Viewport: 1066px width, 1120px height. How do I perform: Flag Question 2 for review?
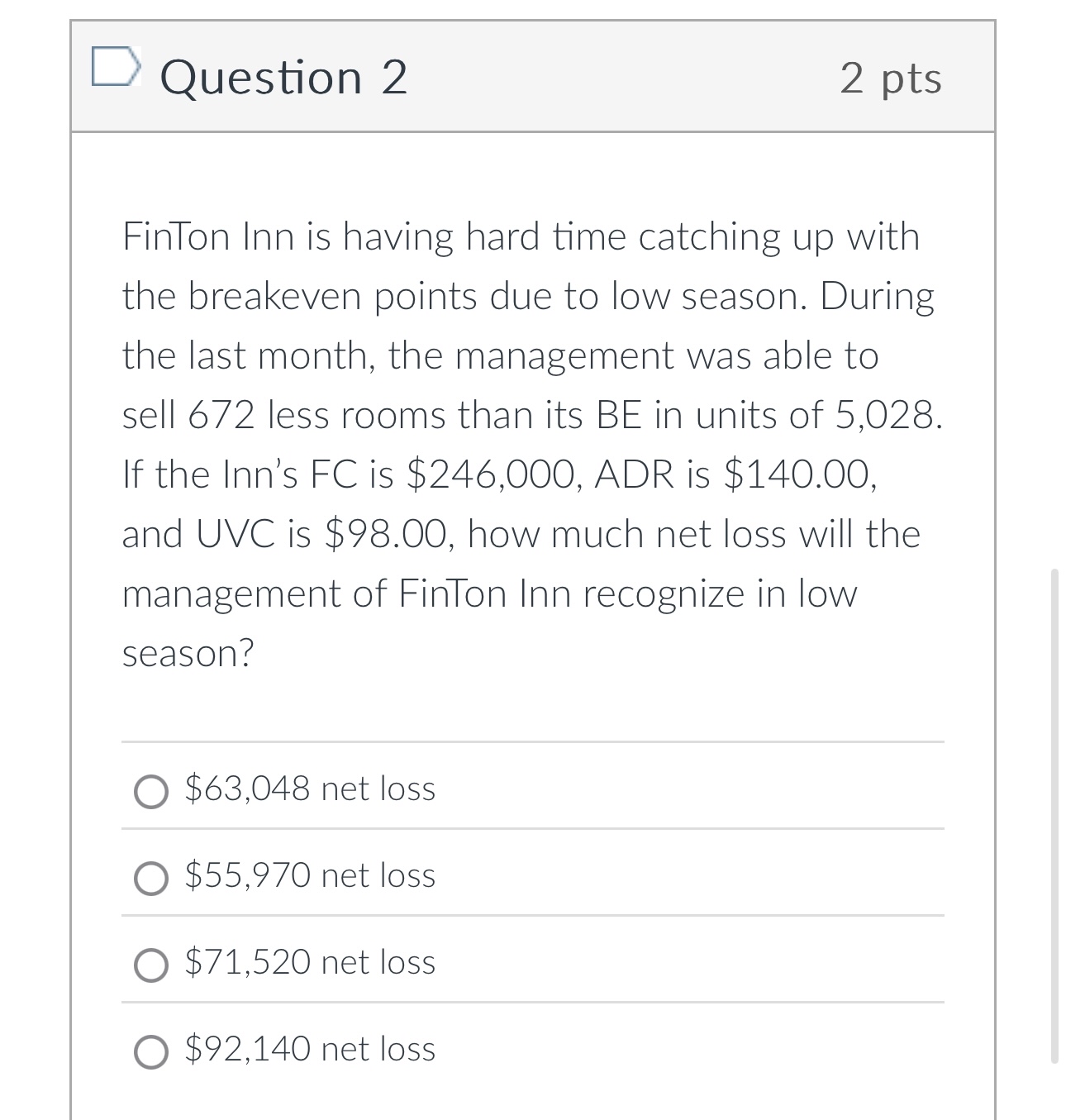pos(116,68)
